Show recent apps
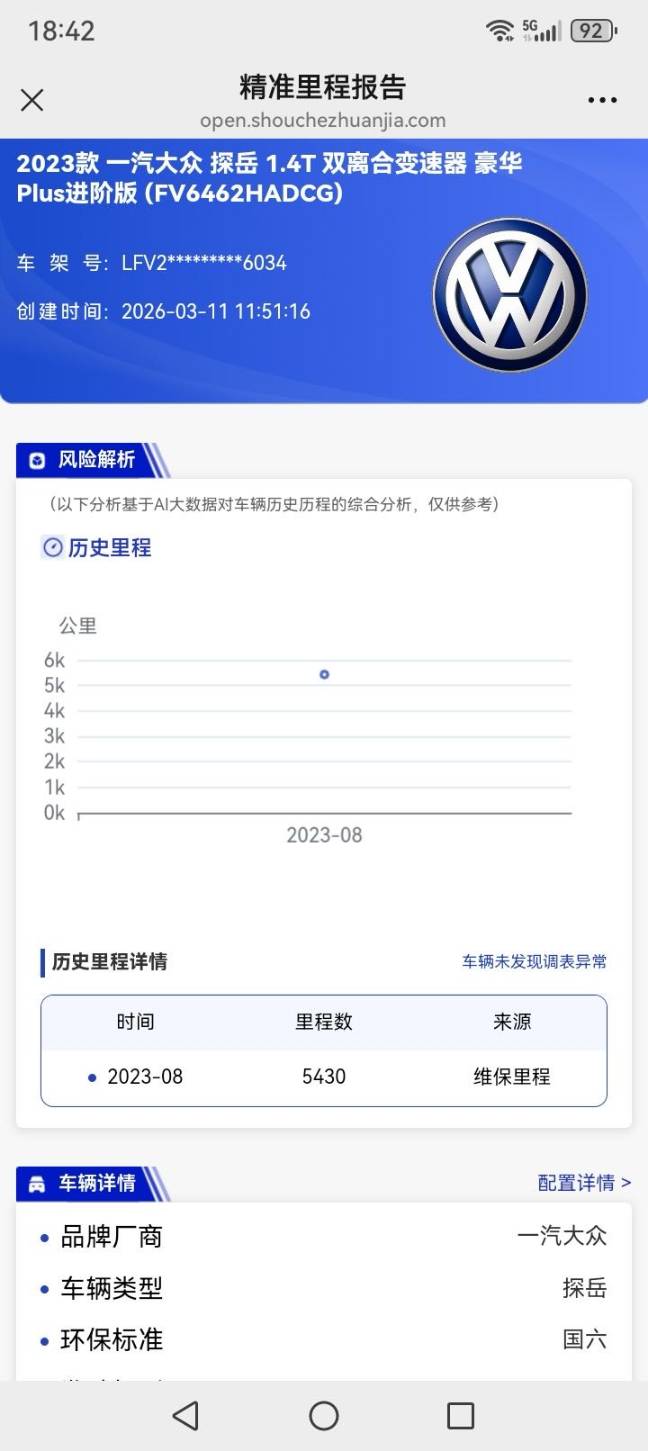This screenshot has height=1451, width=648. [x=460, y=1415]
